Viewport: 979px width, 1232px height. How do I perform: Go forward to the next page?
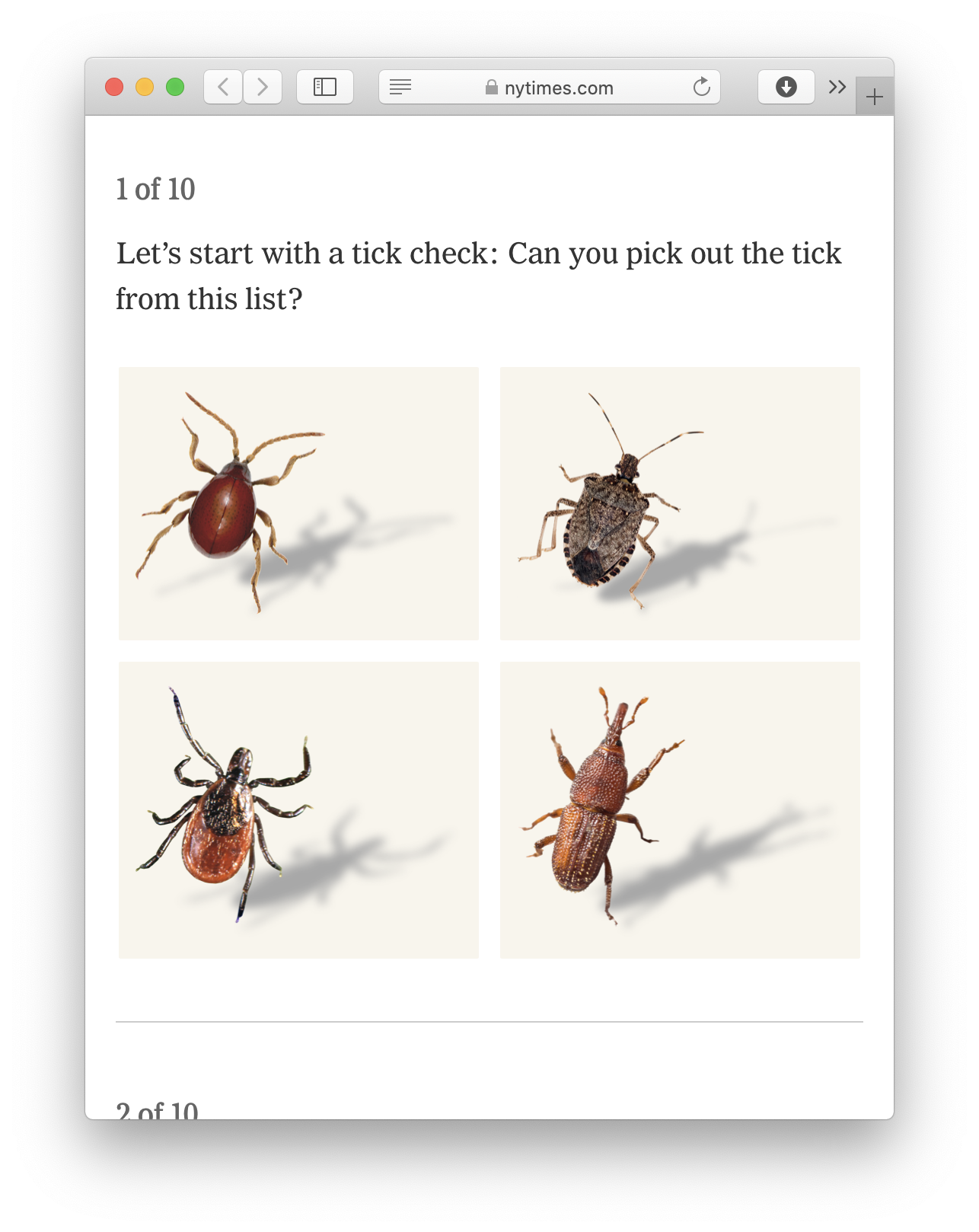click(263, 87)
